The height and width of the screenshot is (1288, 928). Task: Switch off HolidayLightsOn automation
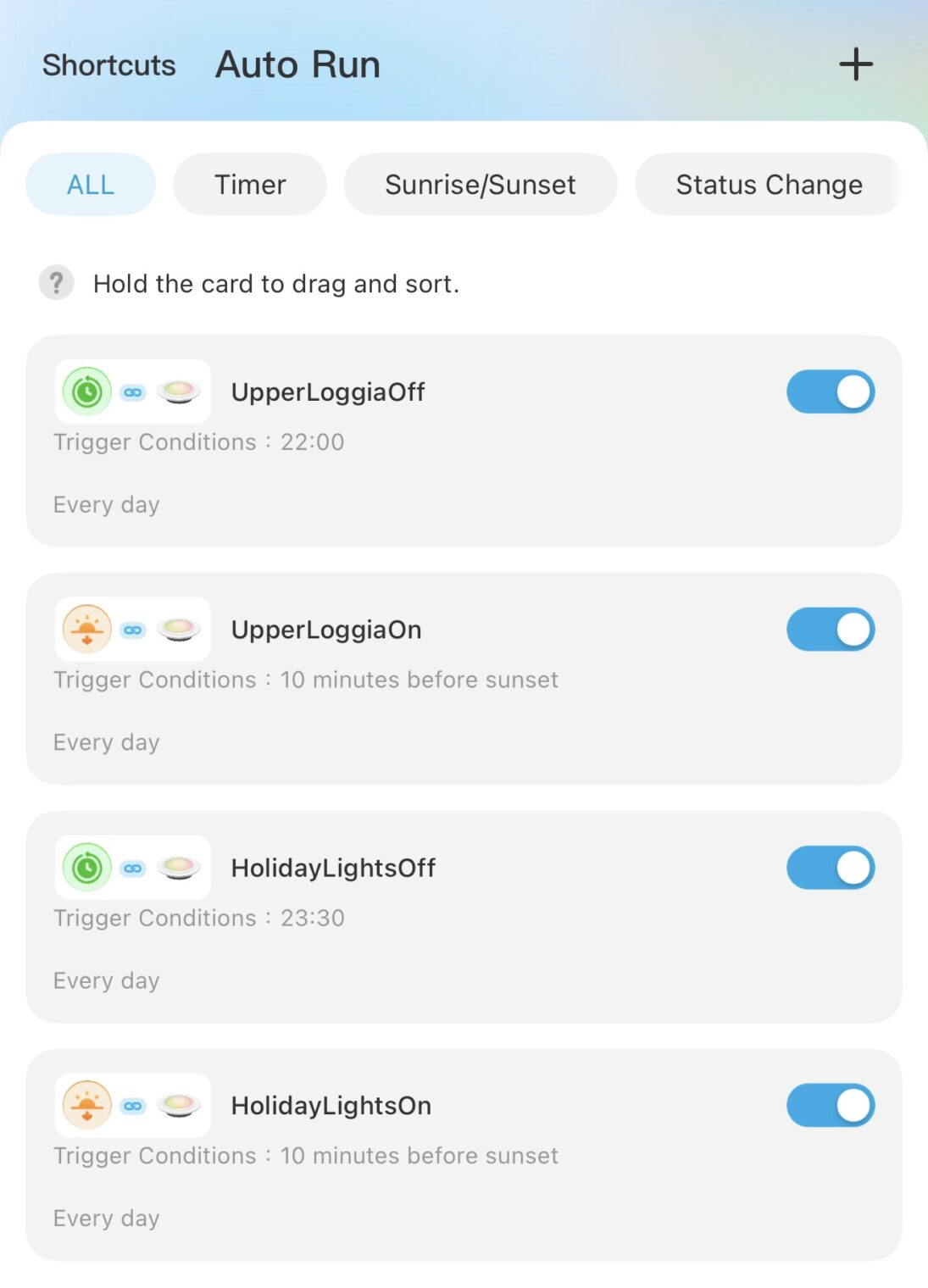click(830, 1105)
